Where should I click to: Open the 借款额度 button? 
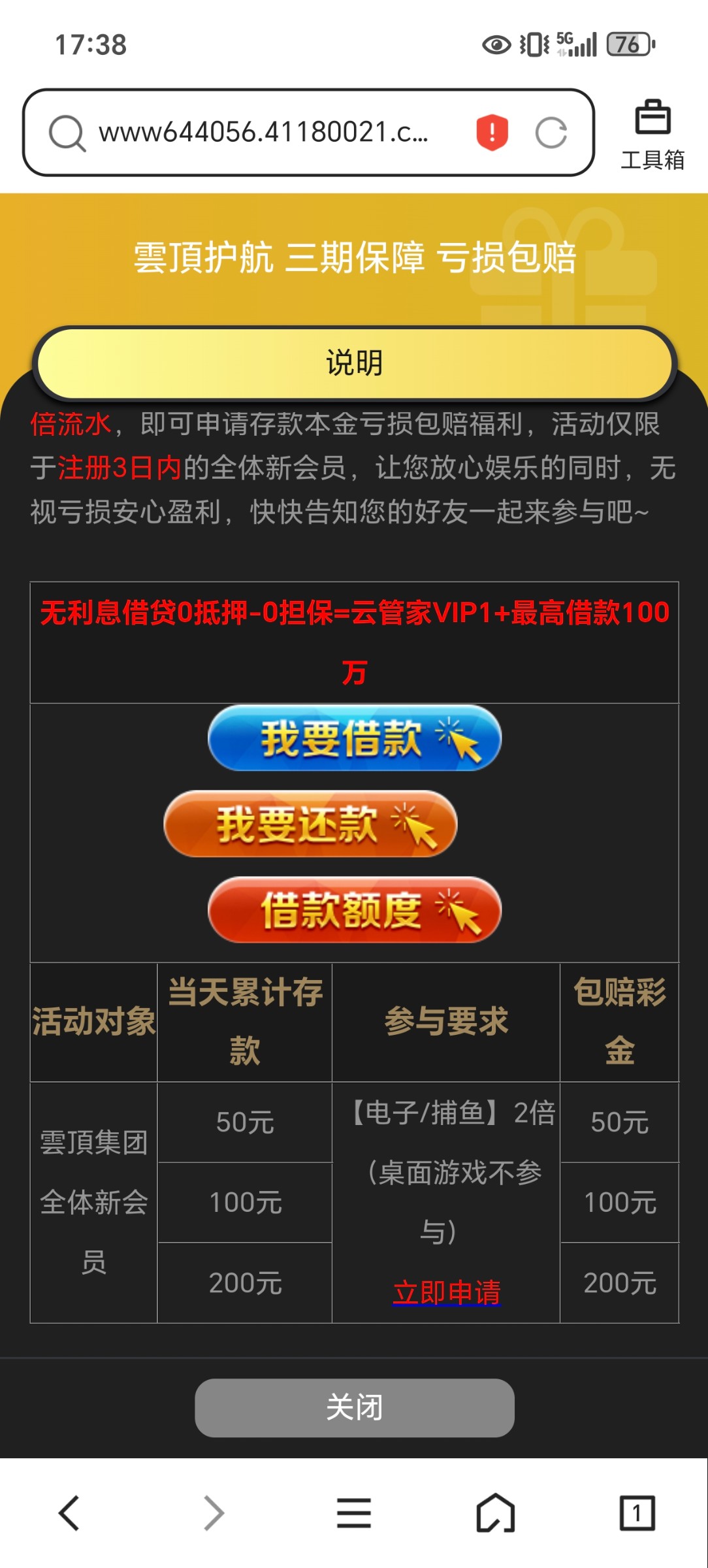(x=355, y=909)
